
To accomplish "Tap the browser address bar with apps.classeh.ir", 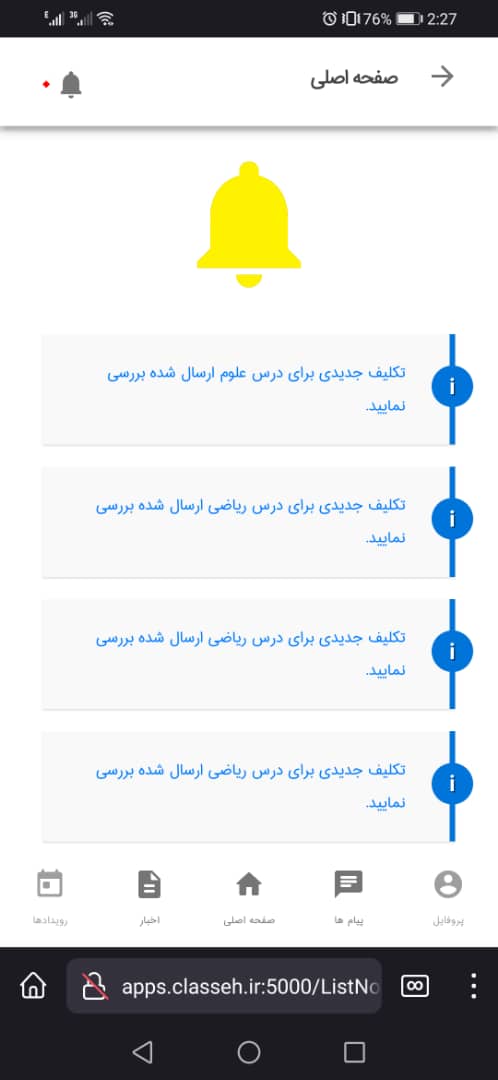I will tap(224, 986).
